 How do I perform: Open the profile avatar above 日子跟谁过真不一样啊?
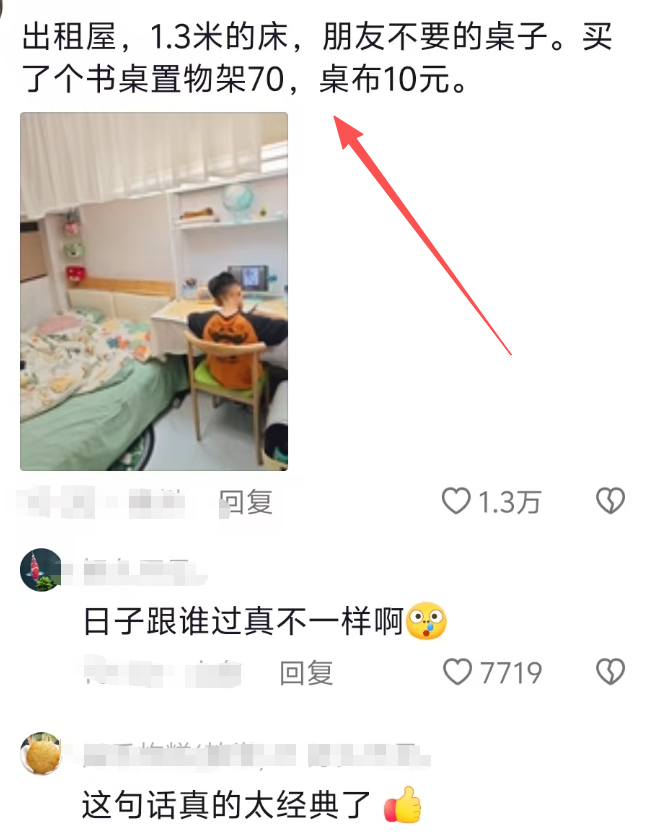click(x=40, y=571)
